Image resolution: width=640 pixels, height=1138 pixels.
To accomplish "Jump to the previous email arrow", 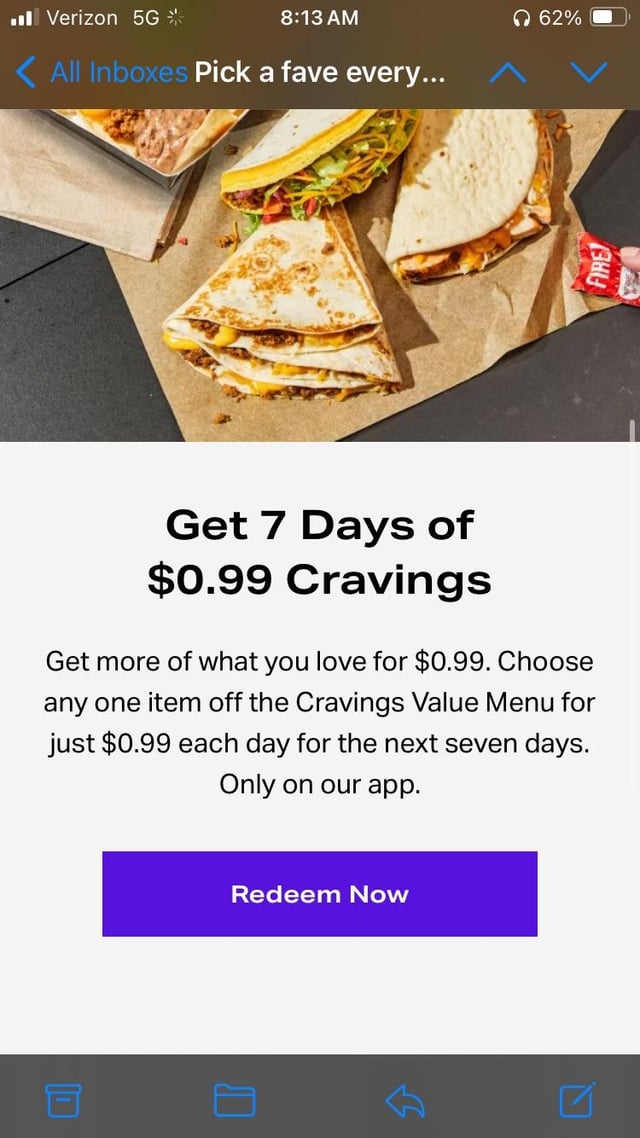I will point(507,72).
